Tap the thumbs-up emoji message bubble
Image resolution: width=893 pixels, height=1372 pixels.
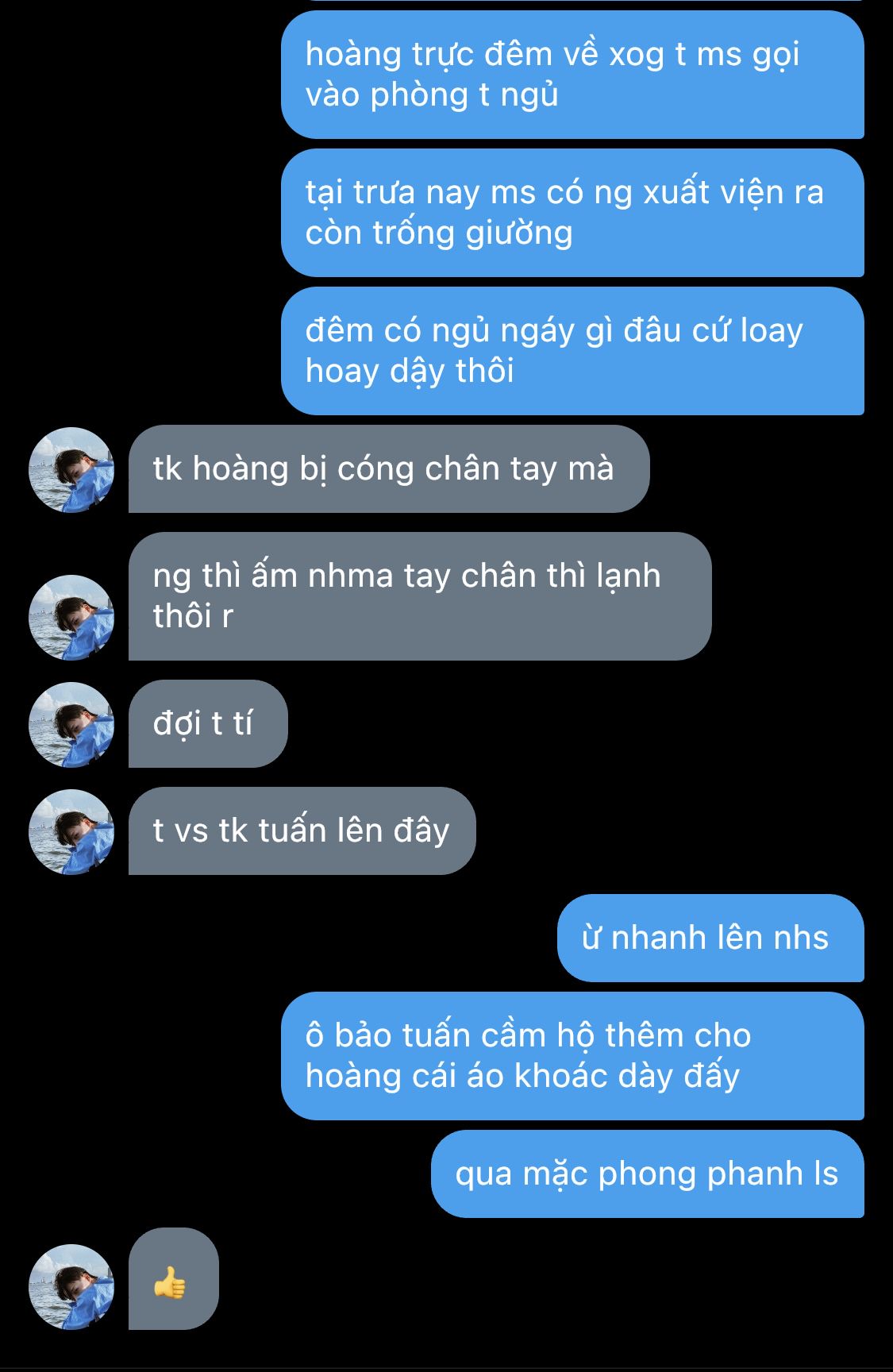click(x=174, y=1278)
